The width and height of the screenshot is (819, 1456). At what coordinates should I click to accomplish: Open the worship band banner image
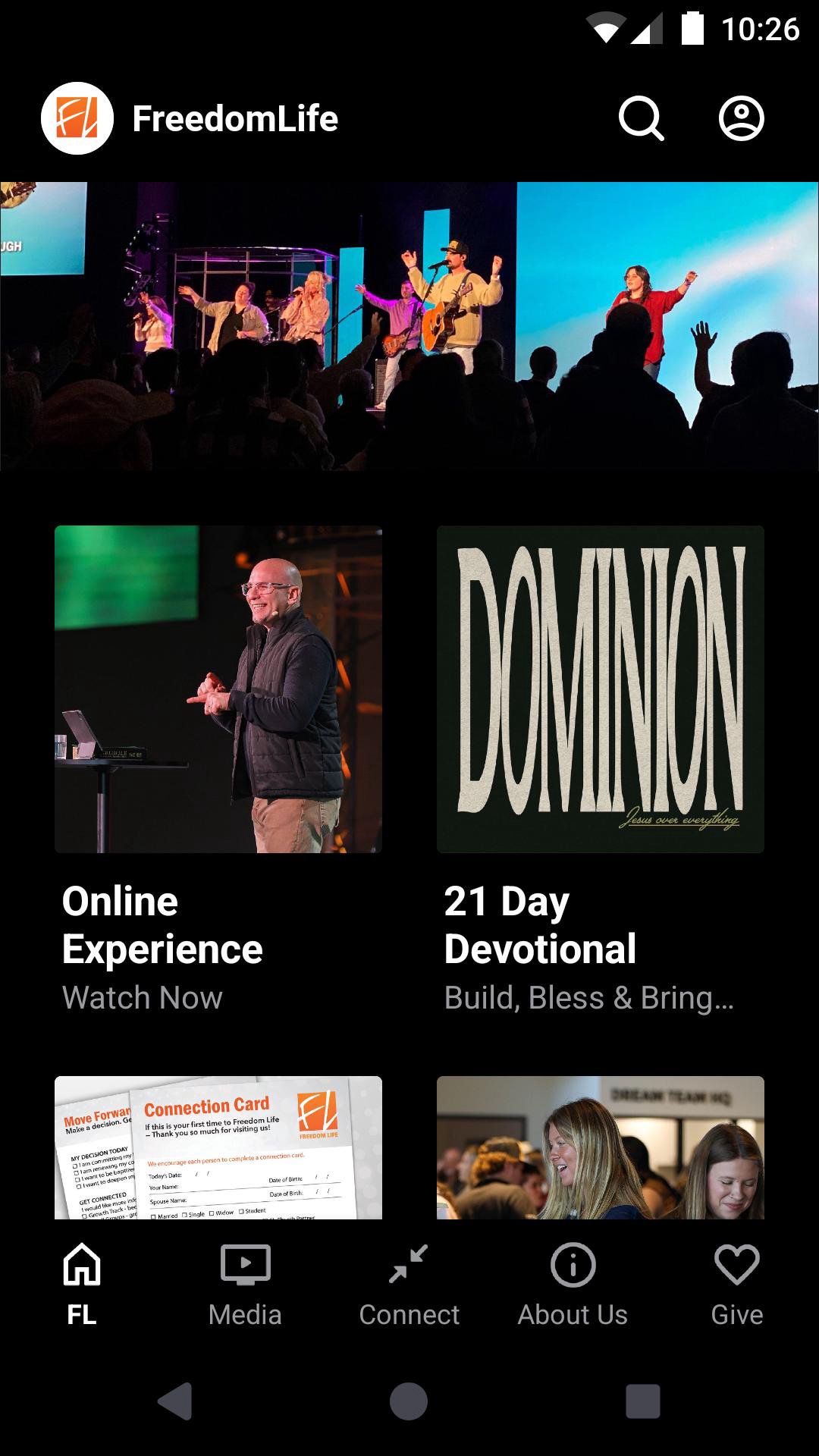409,326
